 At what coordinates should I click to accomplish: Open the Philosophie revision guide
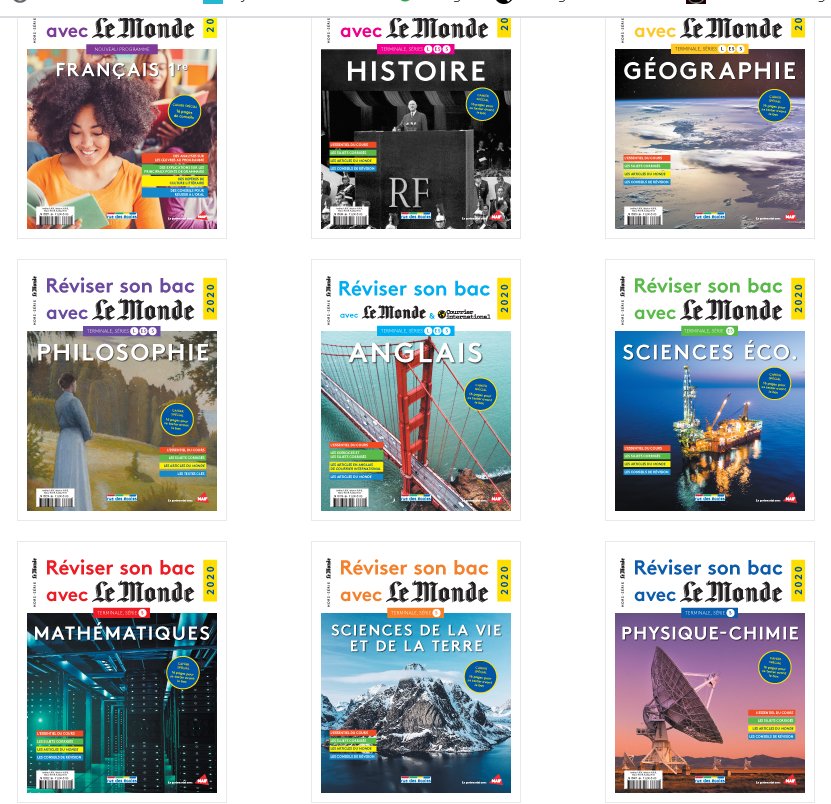click(122, 390)
